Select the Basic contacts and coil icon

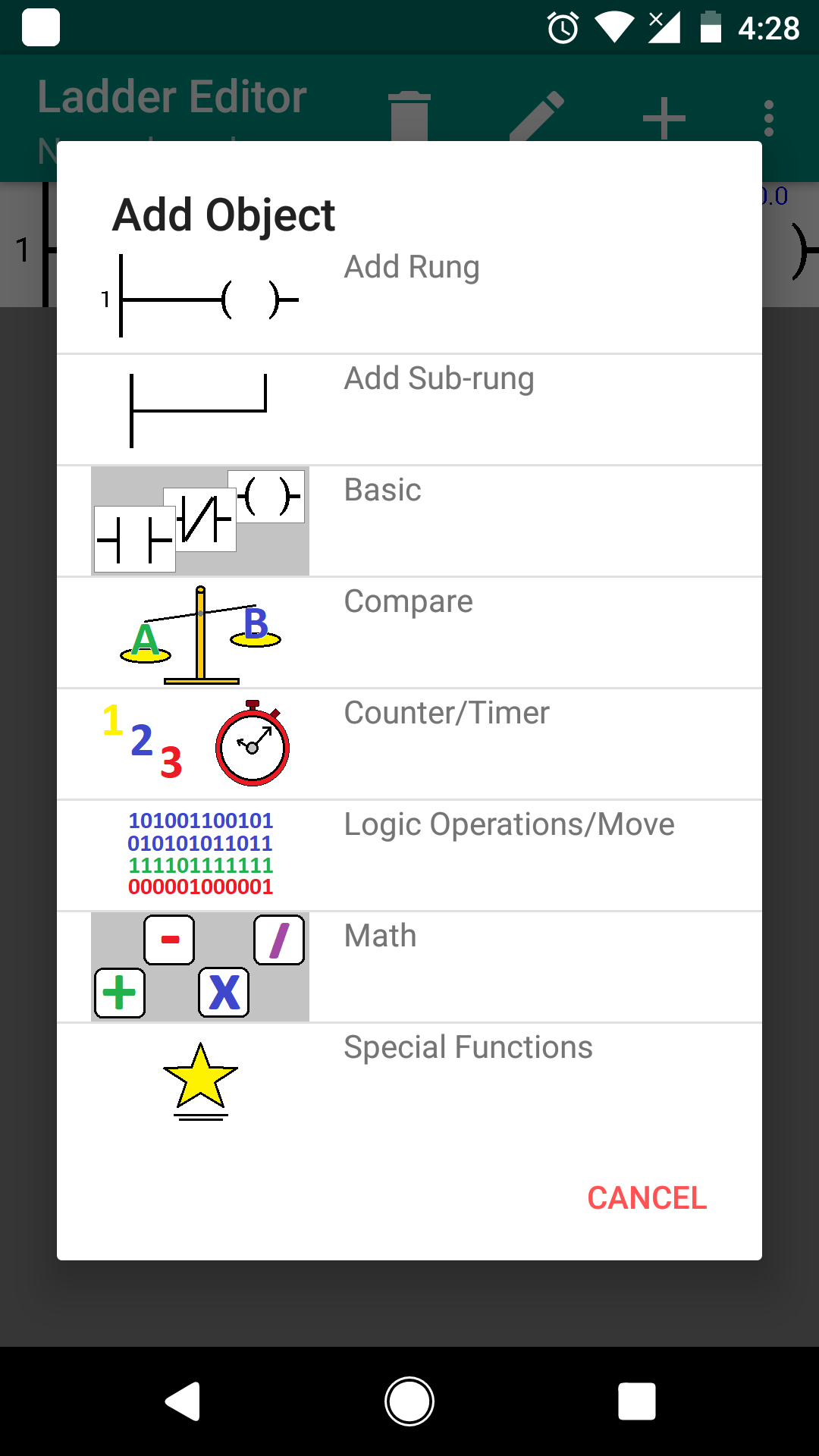(199, 519)
